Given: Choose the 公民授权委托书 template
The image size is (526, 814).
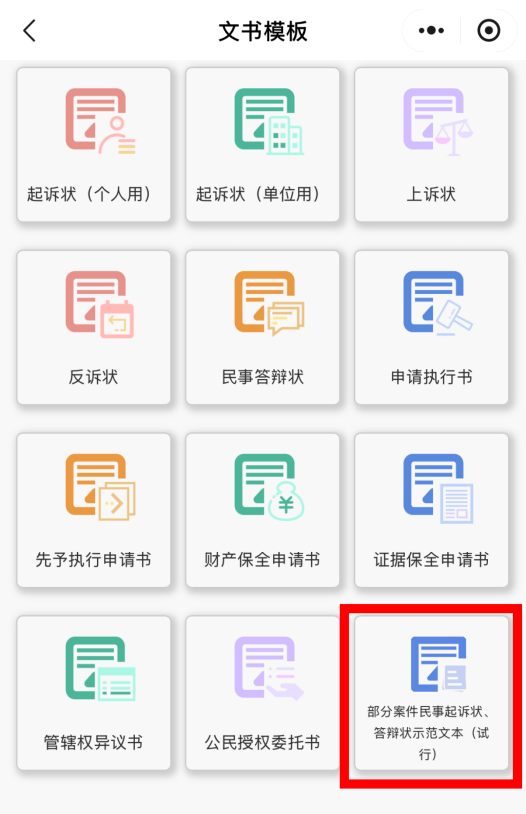Looking at the screenshot, I should pos(262,693).
